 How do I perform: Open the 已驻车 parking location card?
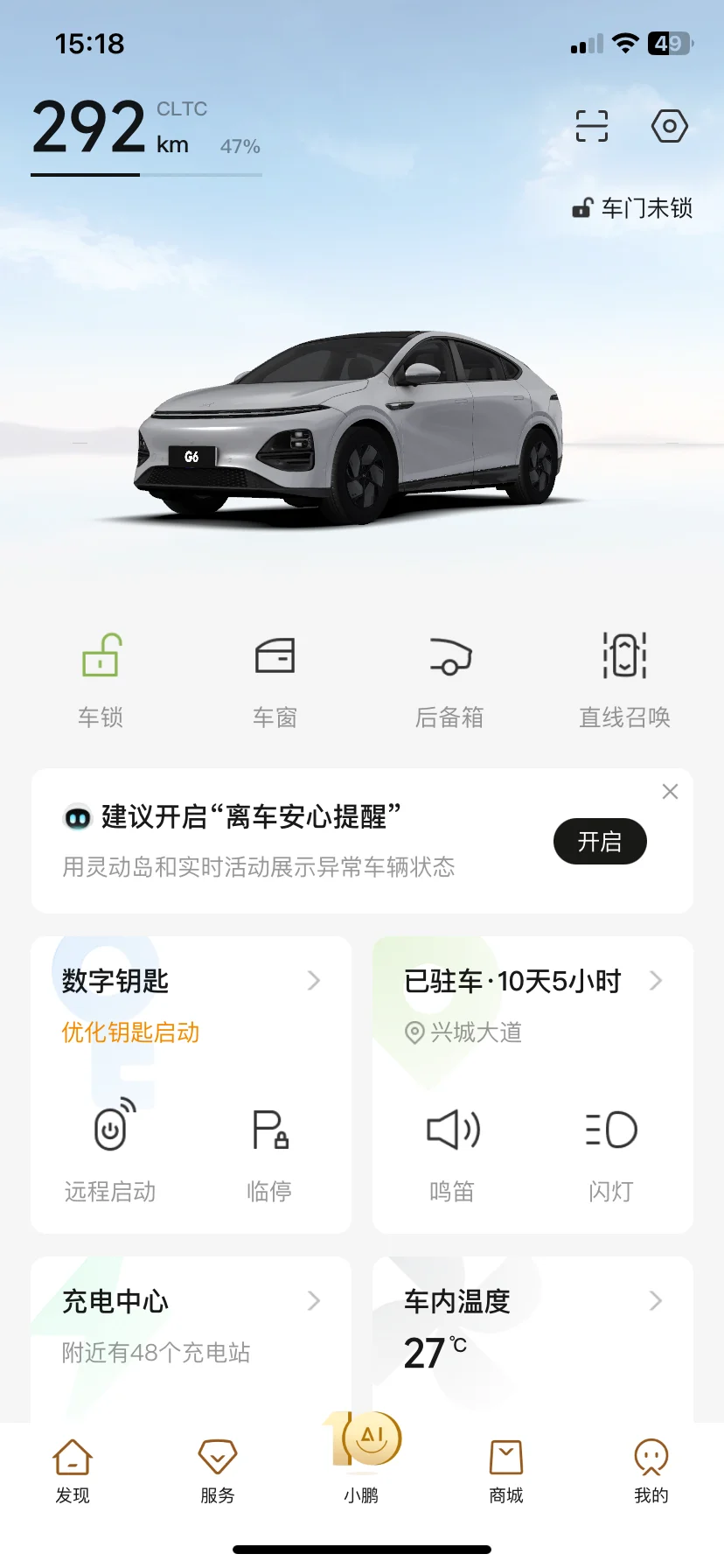coord(532,982)
